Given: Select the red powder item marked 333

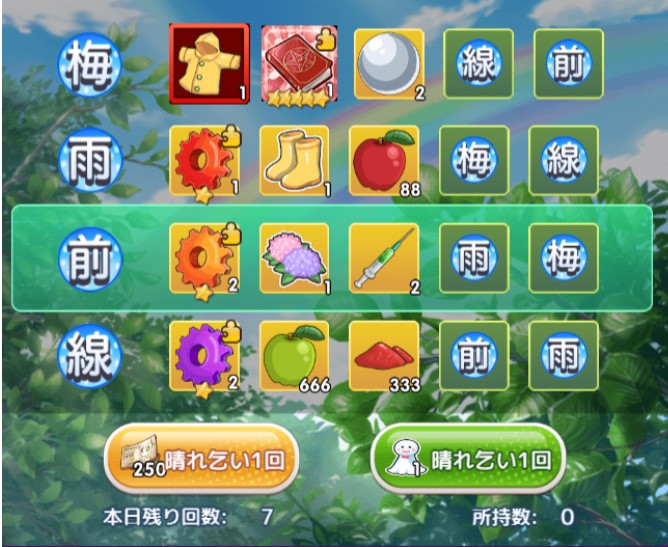Looking at the screenshot, I should pyautogui.click(x=384, y=355).
